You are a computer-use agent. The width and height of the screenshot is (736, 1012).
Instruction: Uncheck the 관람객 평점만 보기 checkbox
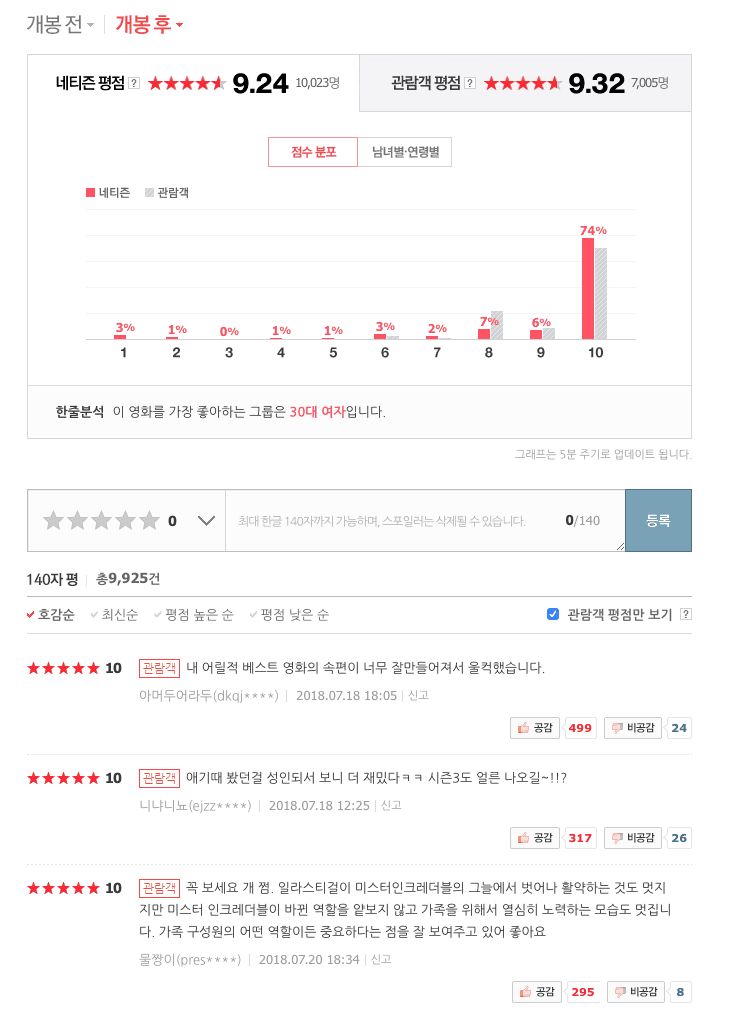(x=552, y=614)
